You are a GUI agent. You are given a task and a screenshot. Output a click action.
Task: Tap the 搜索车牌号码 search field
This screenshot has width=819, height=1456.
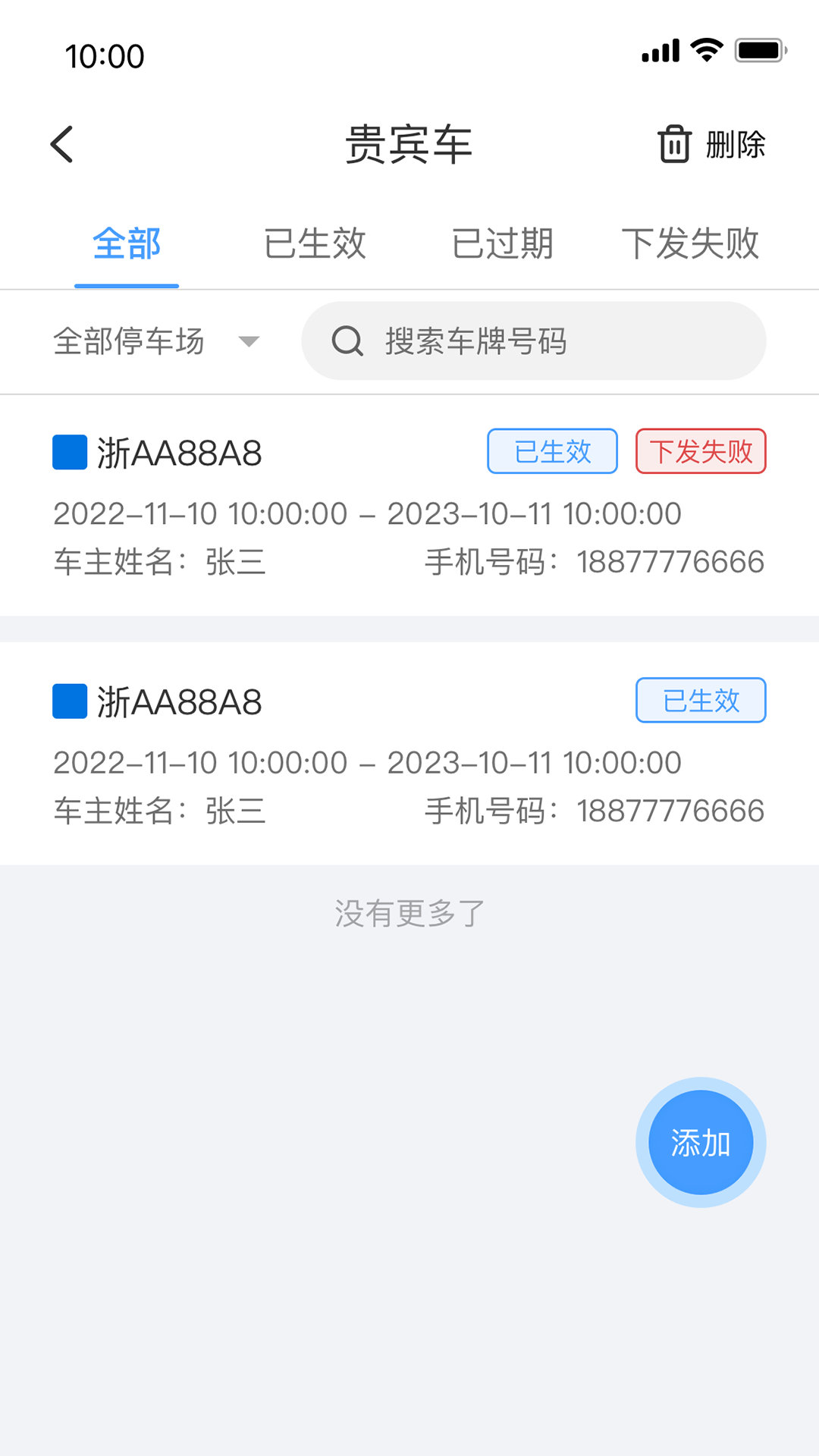coord(478,341)
